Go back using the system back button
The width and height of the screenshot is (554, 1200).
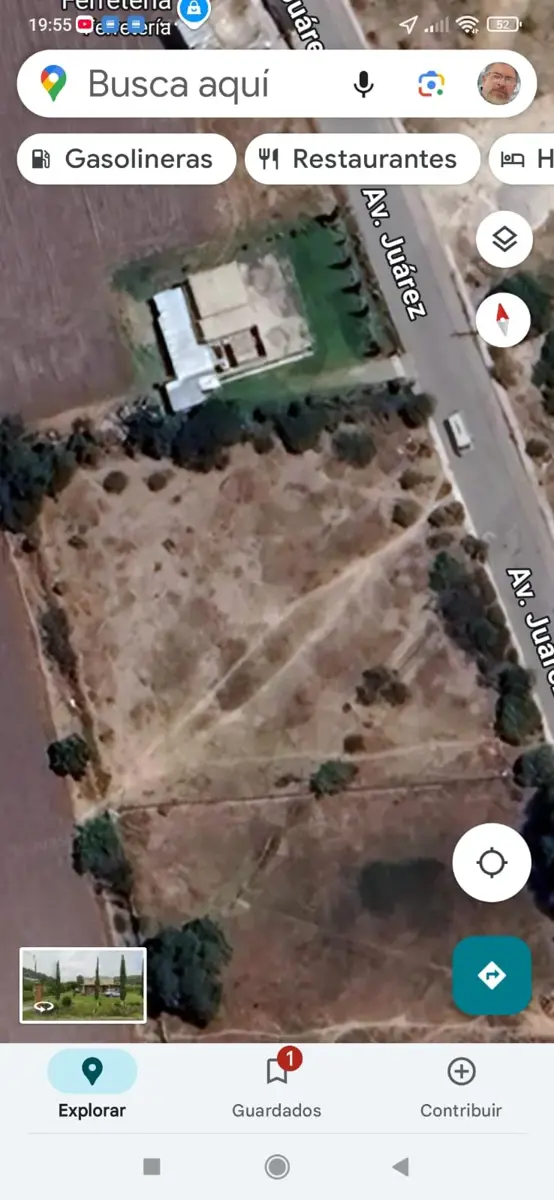click(x=401, y=1166)
